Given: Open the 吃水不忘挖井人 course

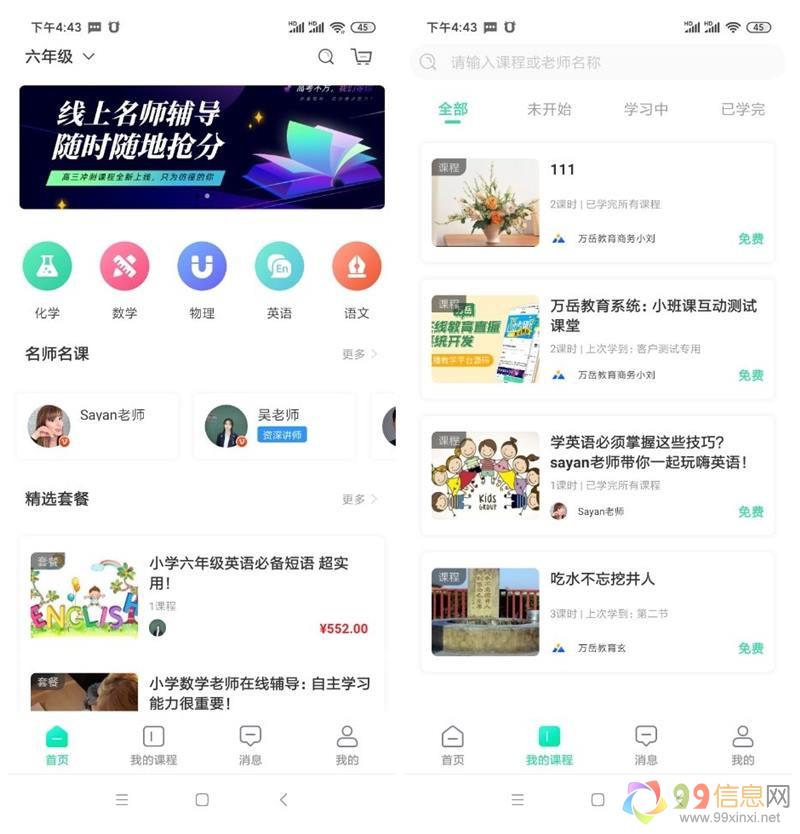Looking at the screenshot, I should (598, 612).
